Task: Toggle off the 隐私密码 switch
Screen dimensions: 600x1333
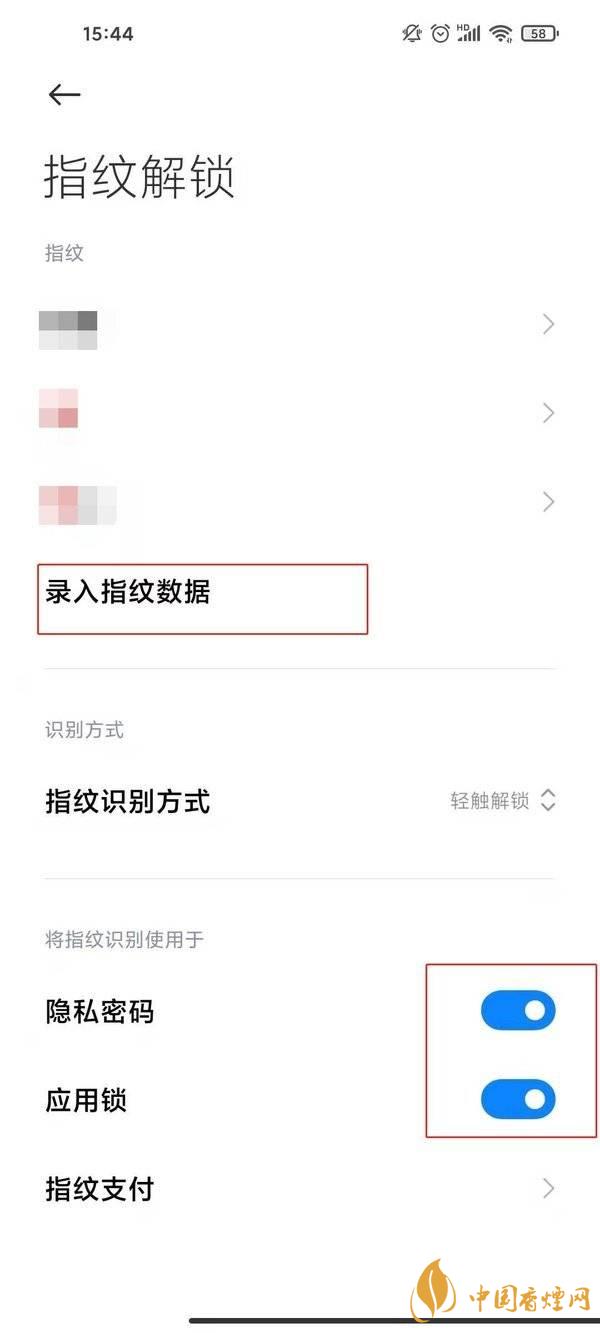Action: pyautogui.click(x=517, y=1011)
